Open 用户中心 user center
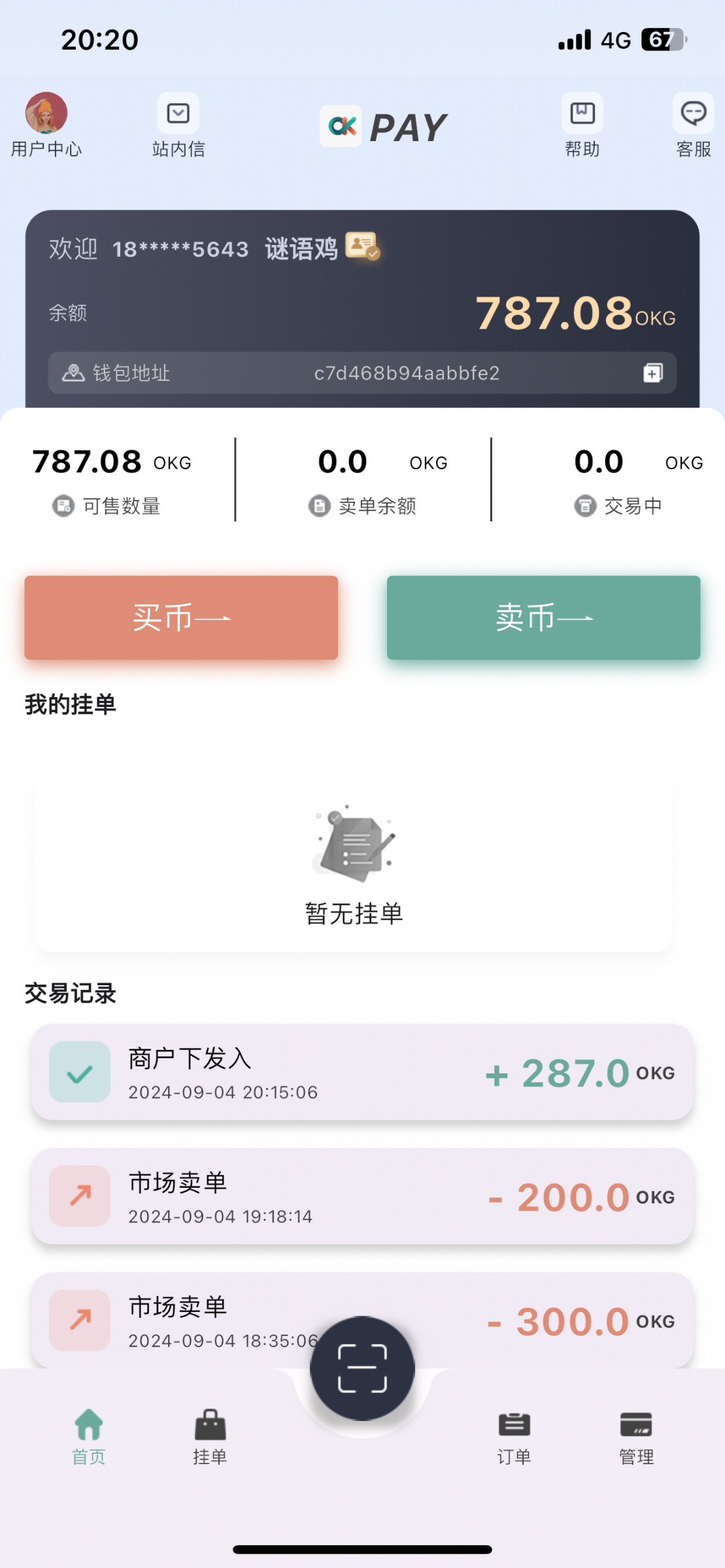 46,125
